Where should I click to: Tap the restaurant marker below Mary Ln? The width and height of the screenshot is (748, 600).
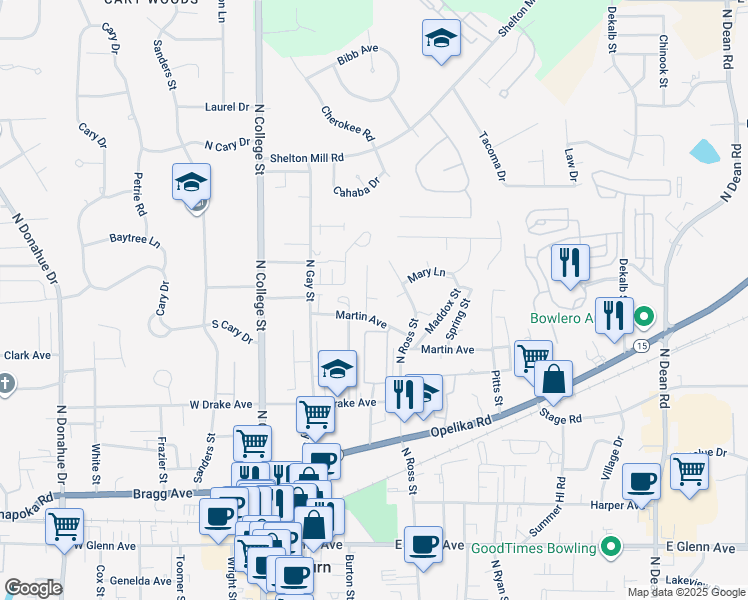click(x=570, y=264)
